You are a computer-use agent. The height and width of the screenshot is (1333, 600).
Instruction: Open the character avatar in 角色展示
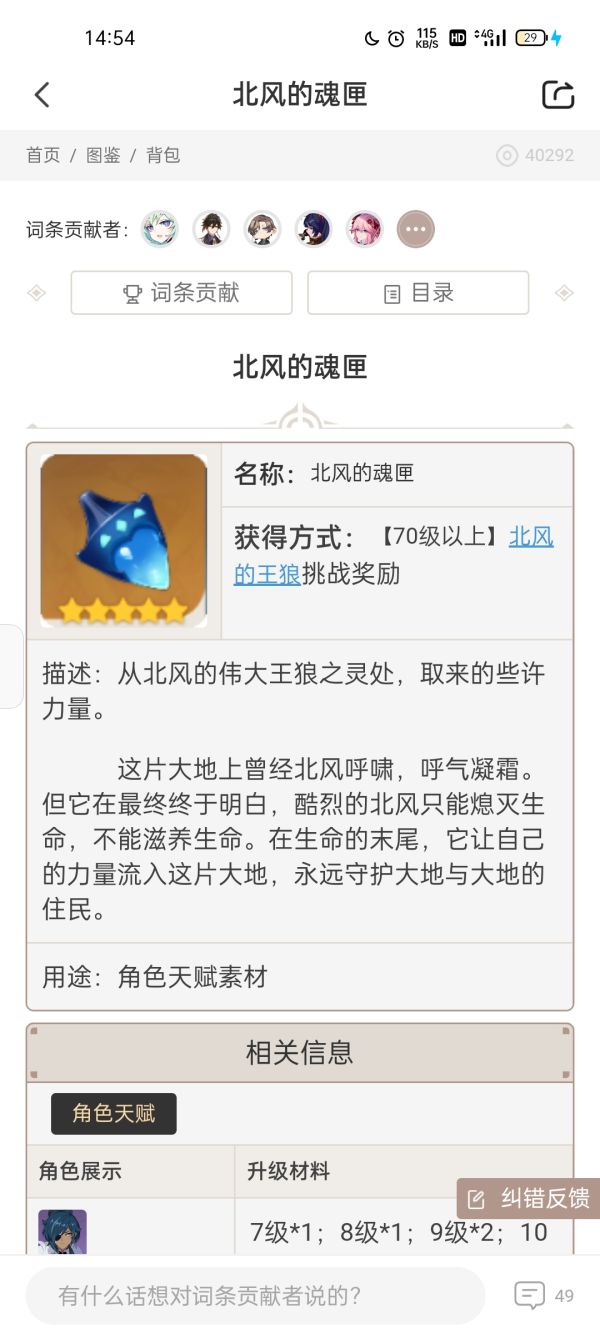(x=62, y=1232)
